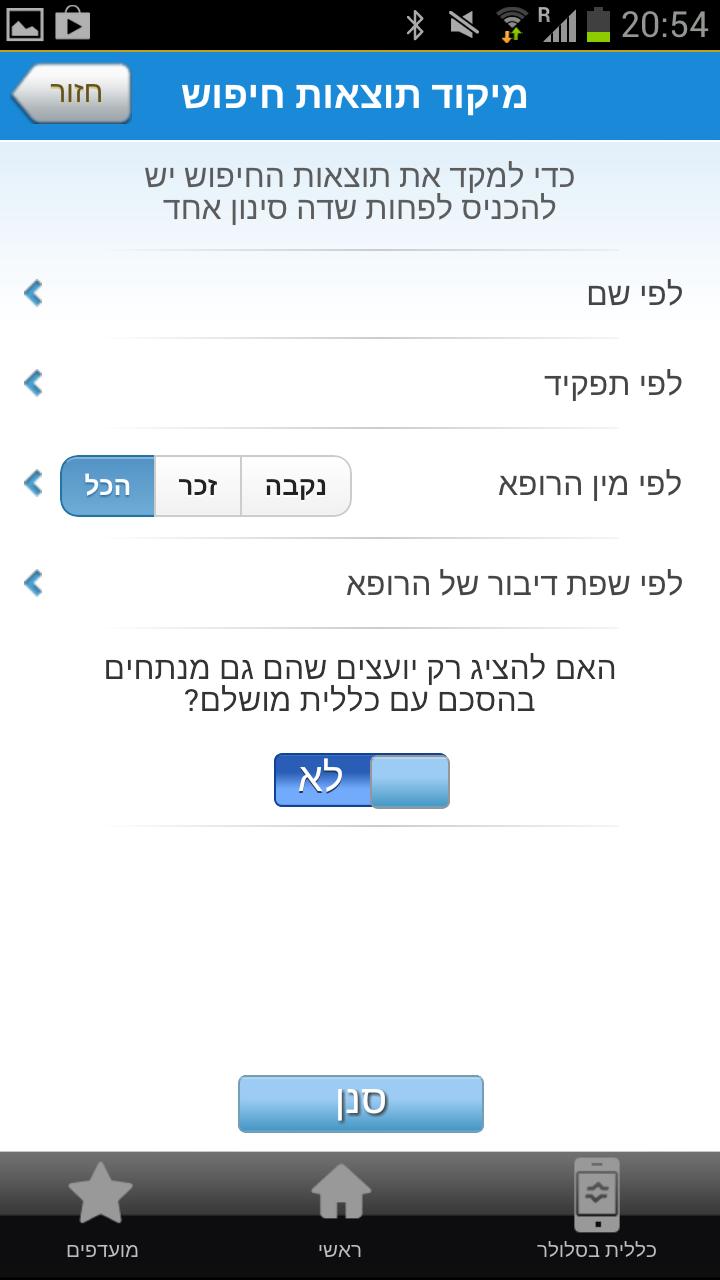Select נקבה in doctor gender
Screen dimensions: 720x1280
click(295, 487)
